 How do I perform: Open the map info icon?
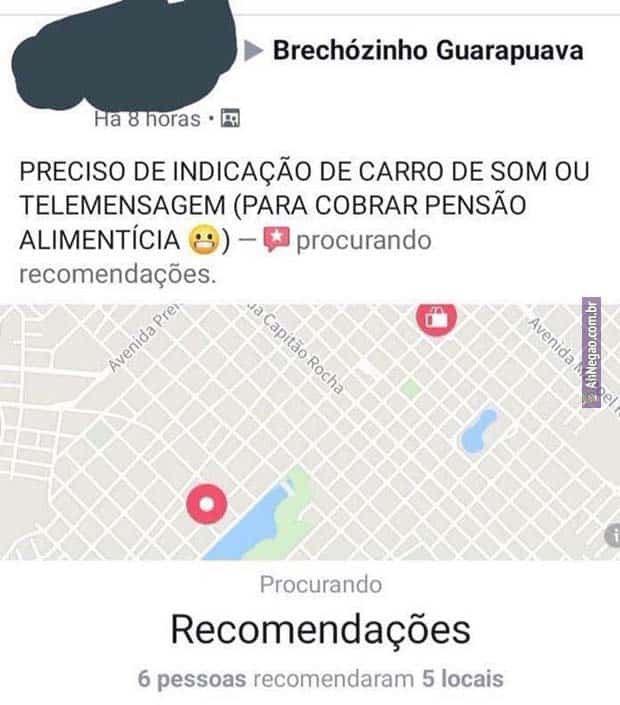click(610, 537)
